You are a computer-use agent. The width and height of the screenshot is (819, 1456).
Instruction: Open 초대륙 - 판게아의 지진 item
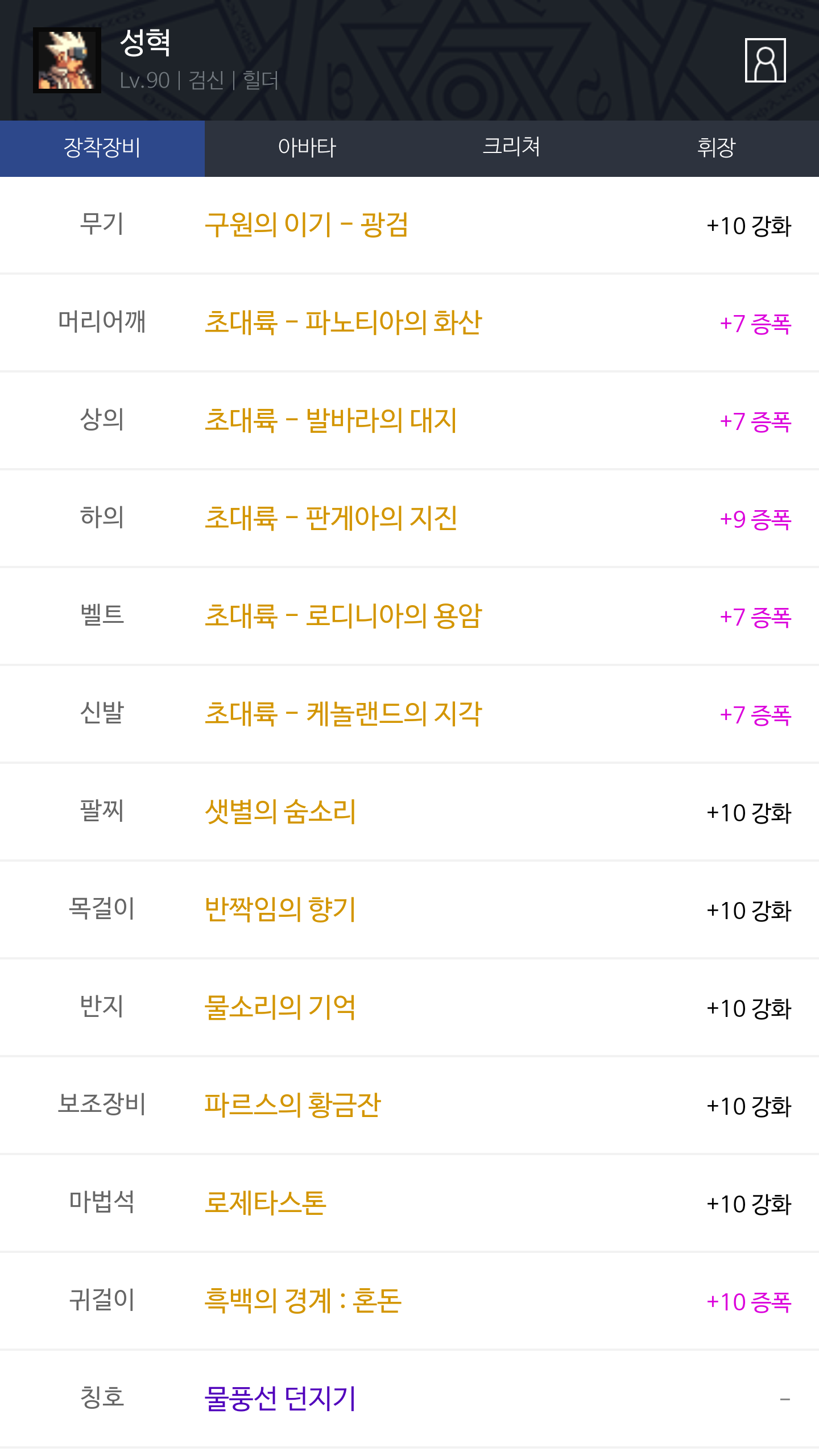pyautogui.click(x=330, y=518)
